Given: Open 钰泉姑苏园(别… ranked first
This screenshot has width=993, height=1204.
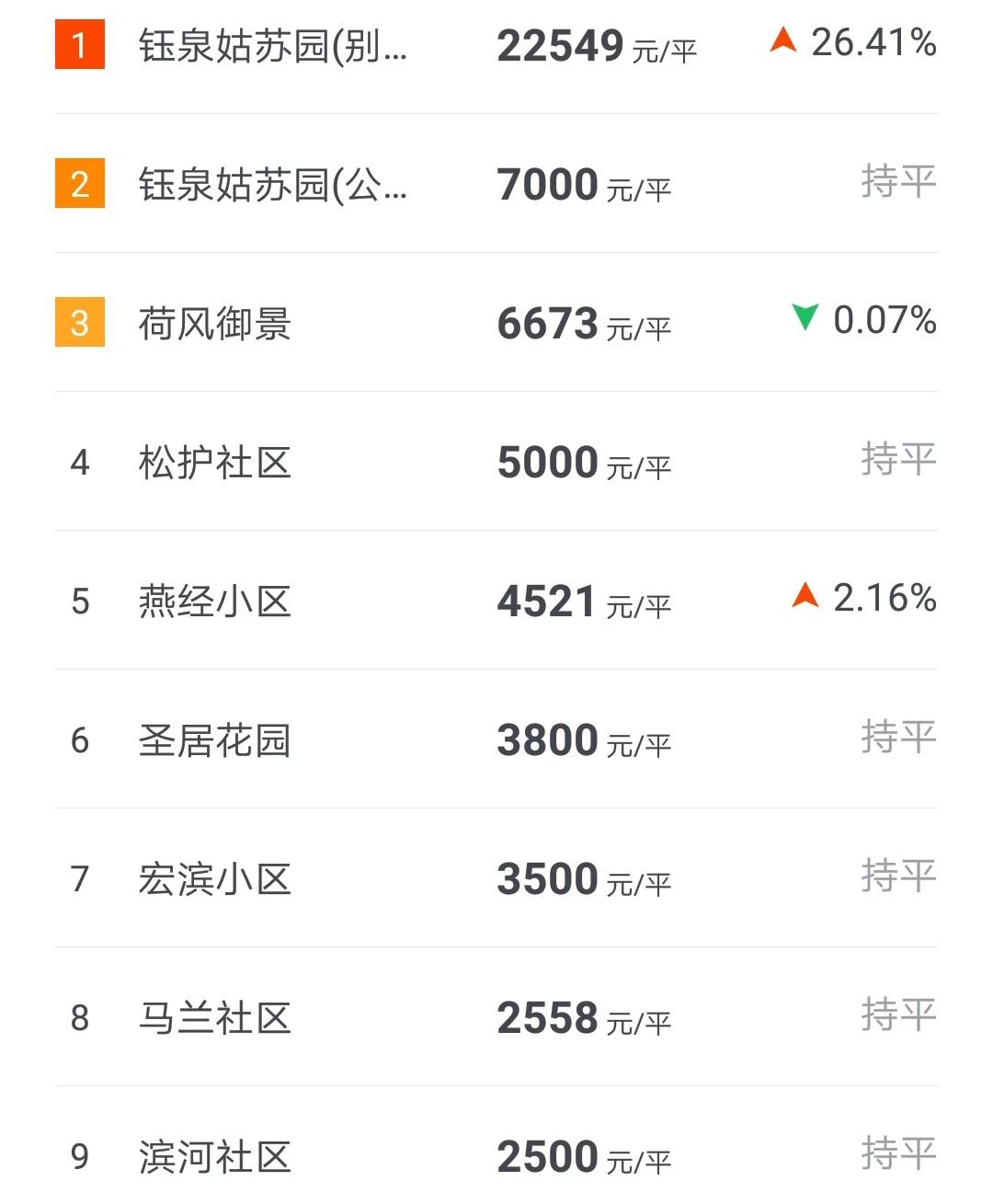Looking at the screenshot, I should 272,46.
